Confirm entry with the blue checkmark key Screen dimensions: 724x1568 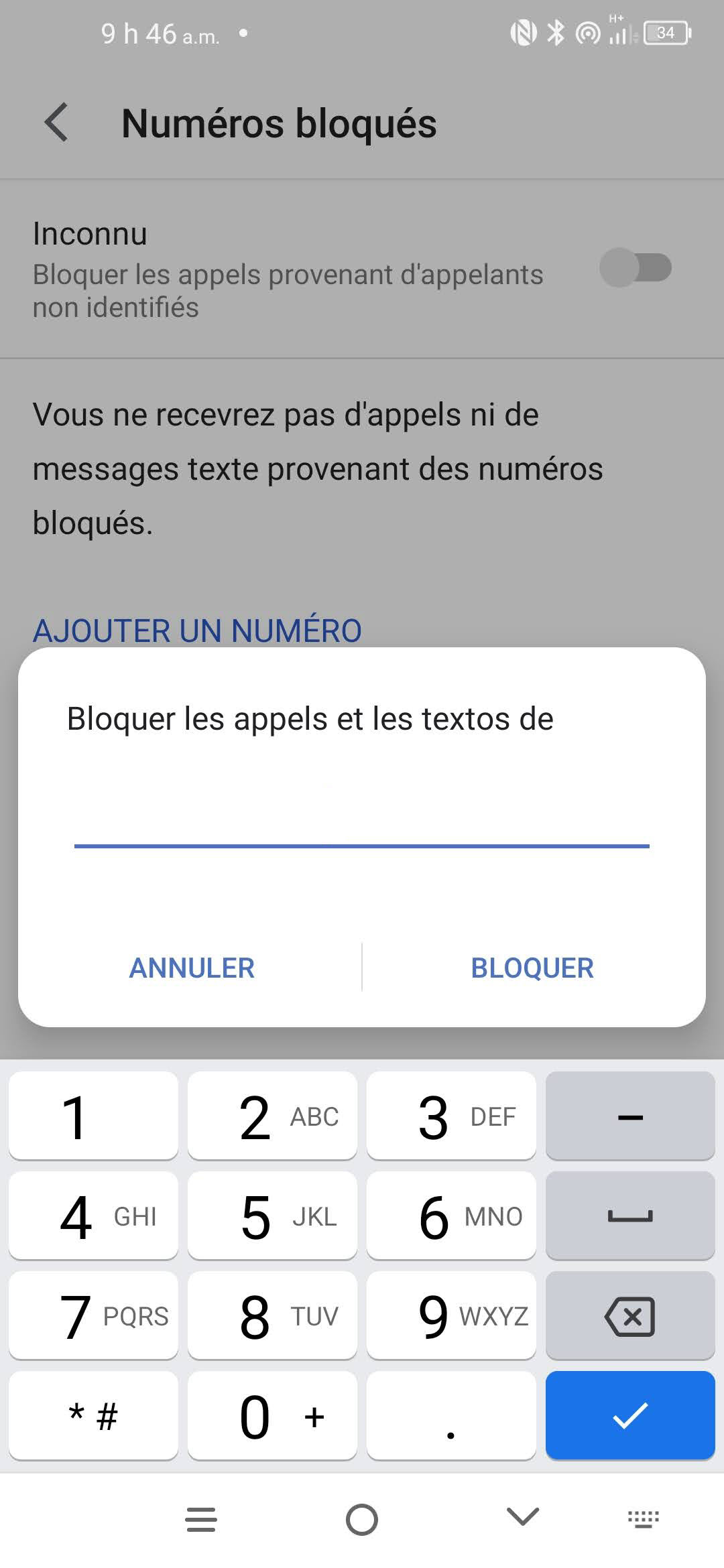(631, 1416)
